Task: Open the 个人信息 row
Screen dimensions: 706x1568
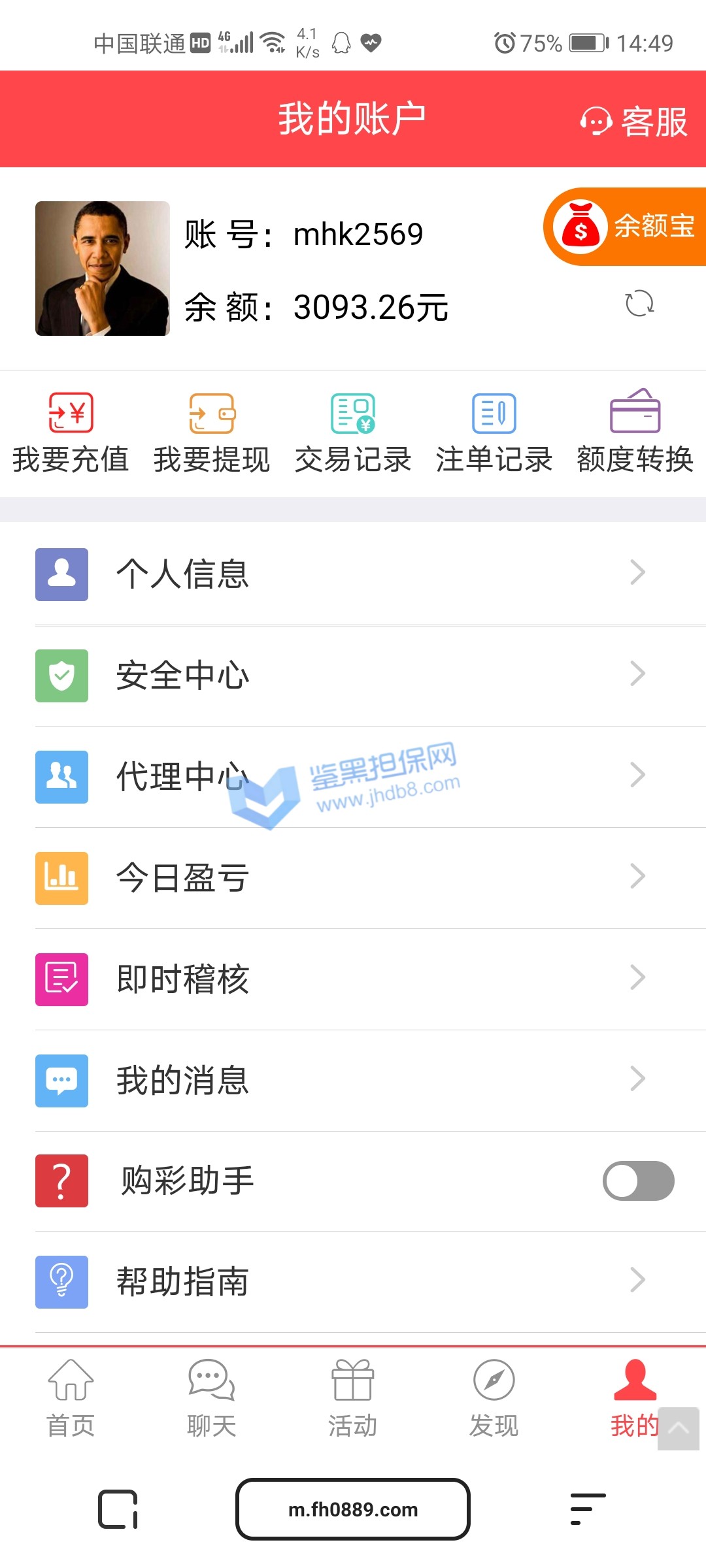Action: click(353, 574)
